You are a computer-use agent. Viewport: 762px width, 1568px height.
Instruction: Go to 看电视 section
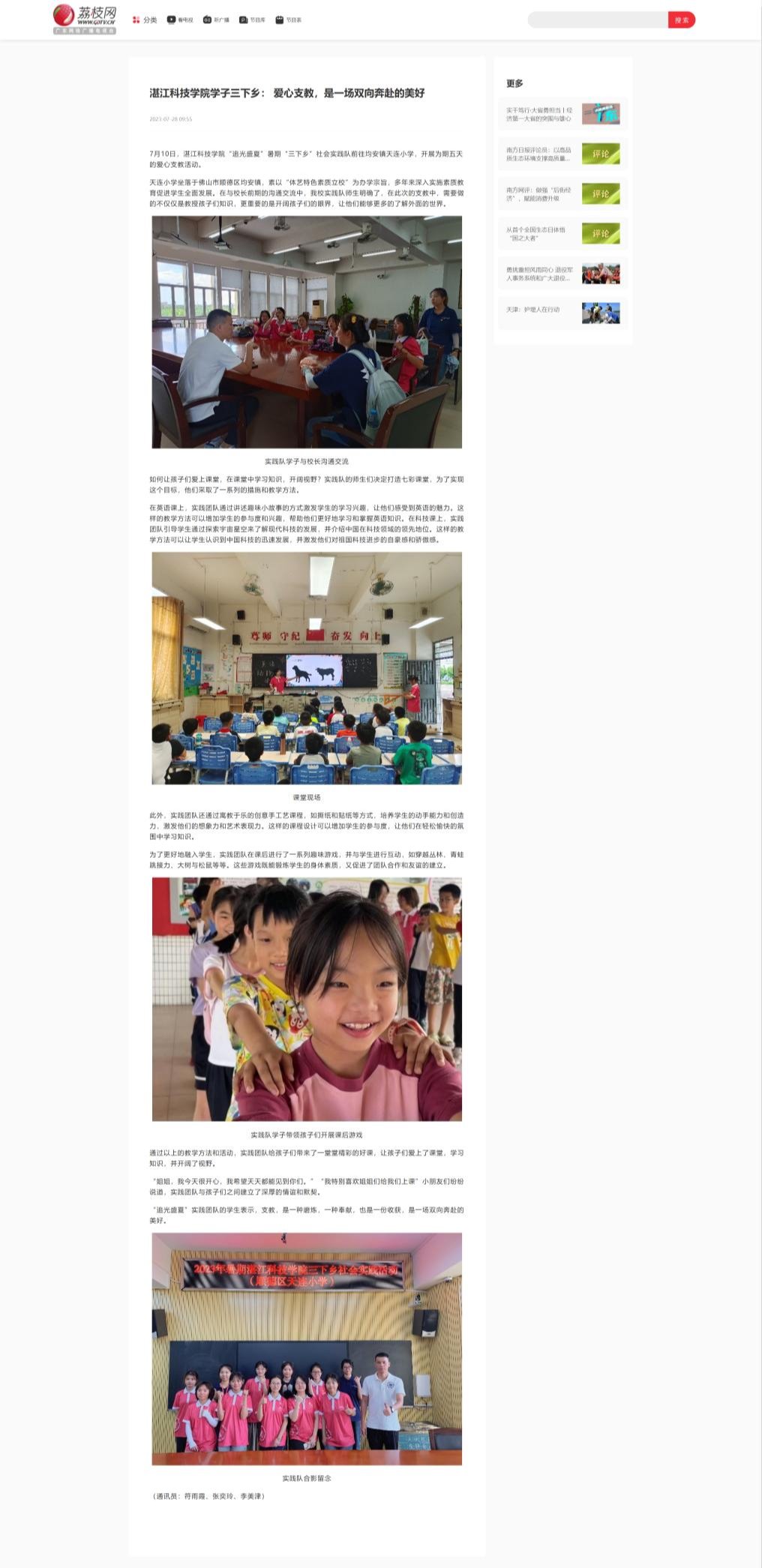(180, 20)
